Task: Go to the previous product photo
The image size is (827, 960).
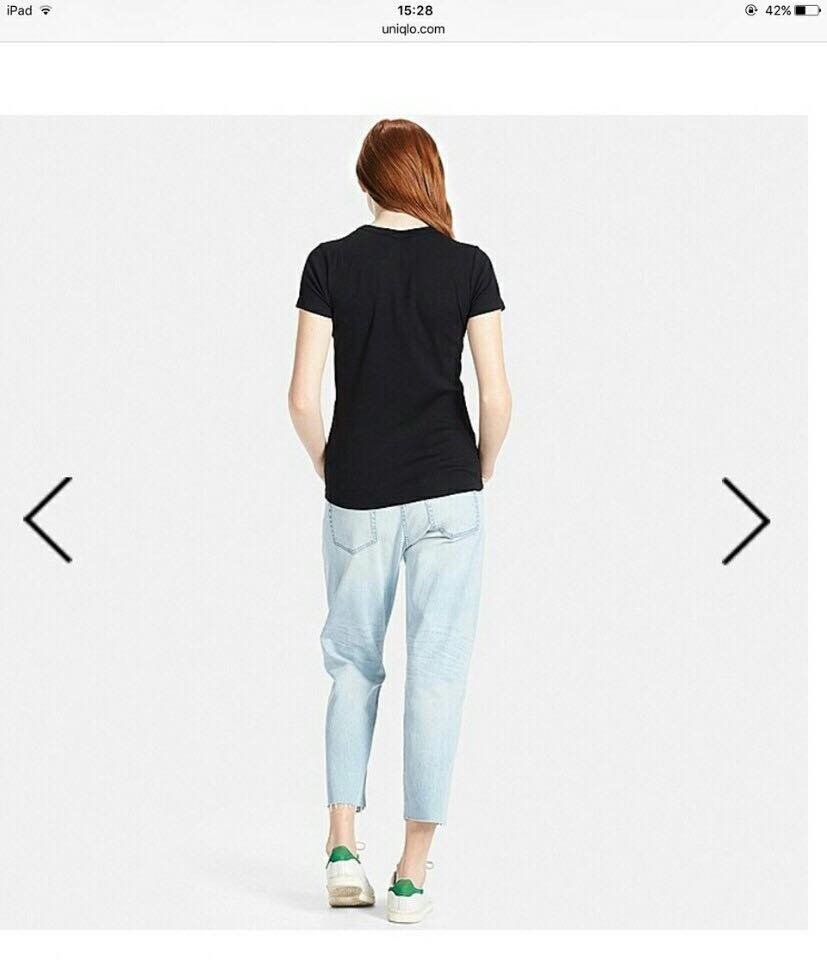Action: 48,519
